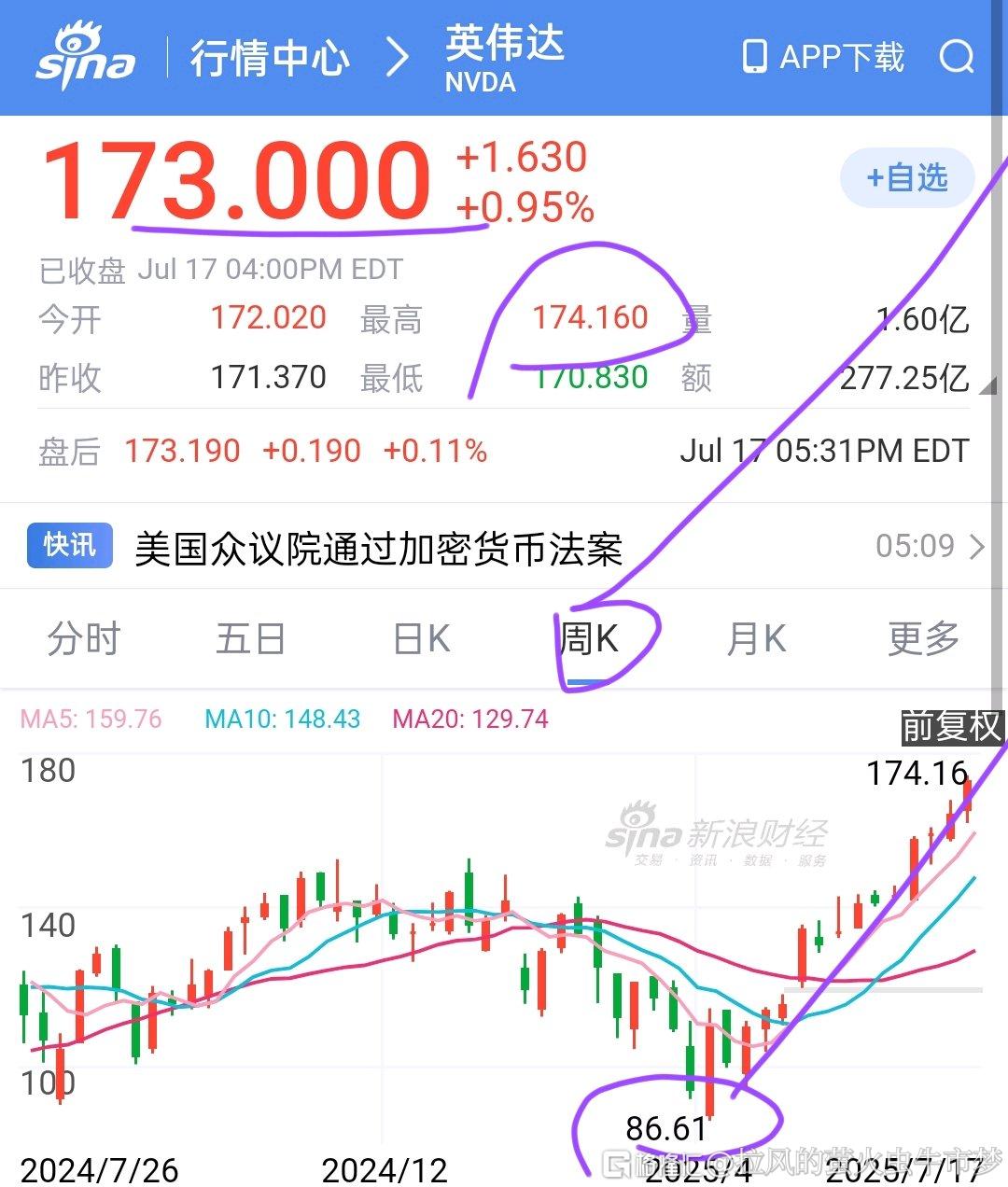Viewport: 1008px width, 1187px height.
Task: Switch to the 五日 chart tab
Action: [x=250, y=639]
